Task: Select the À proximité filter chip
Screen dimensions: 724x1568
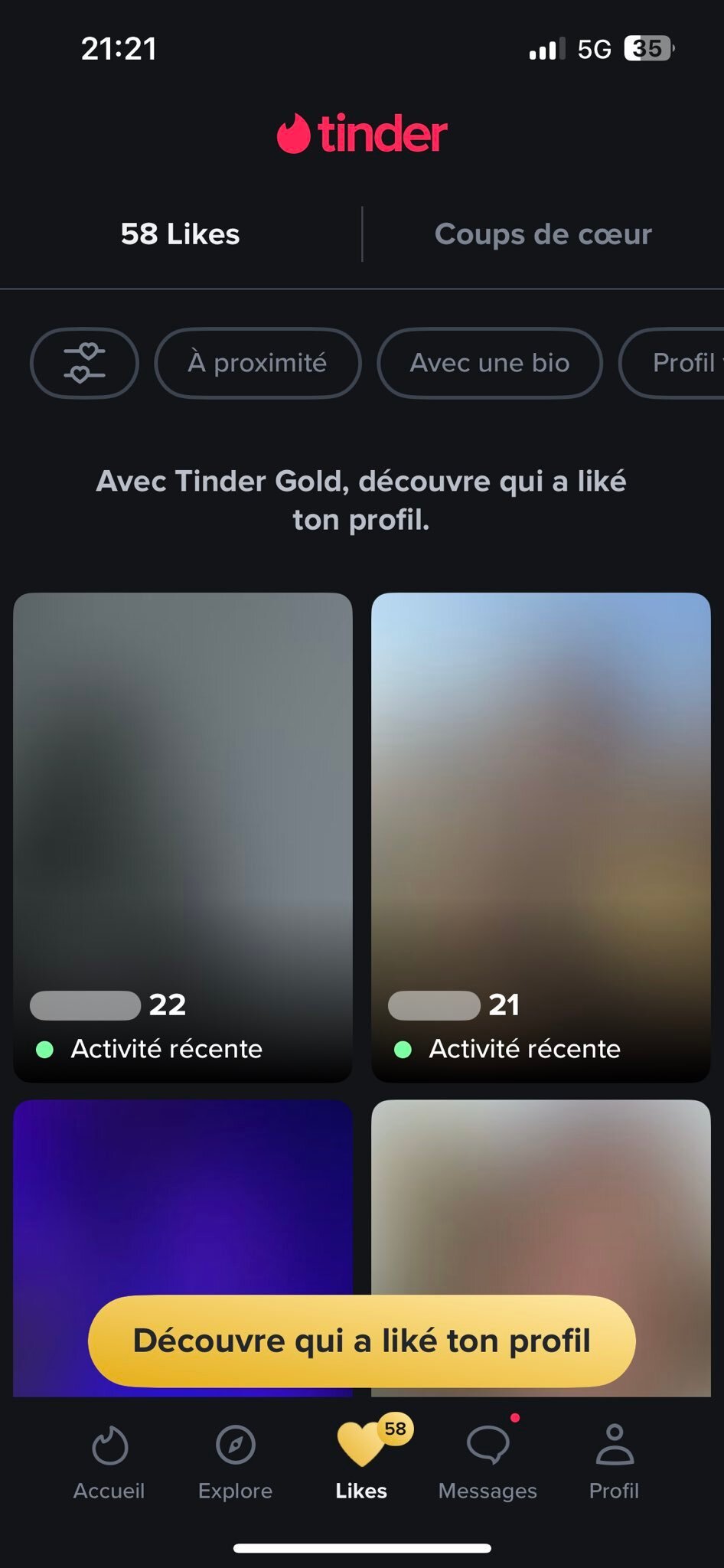Action: tap(257, 363)
